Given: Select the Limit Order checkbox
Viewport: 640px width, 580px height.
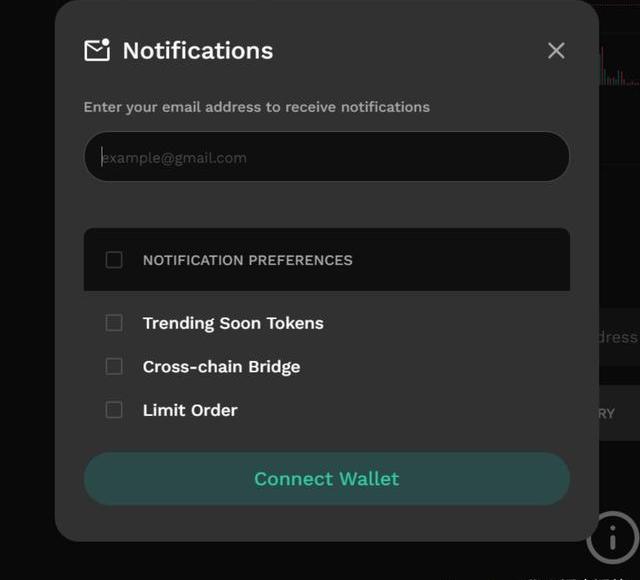Looking at the screenshot, I should (x=114, y=410).
